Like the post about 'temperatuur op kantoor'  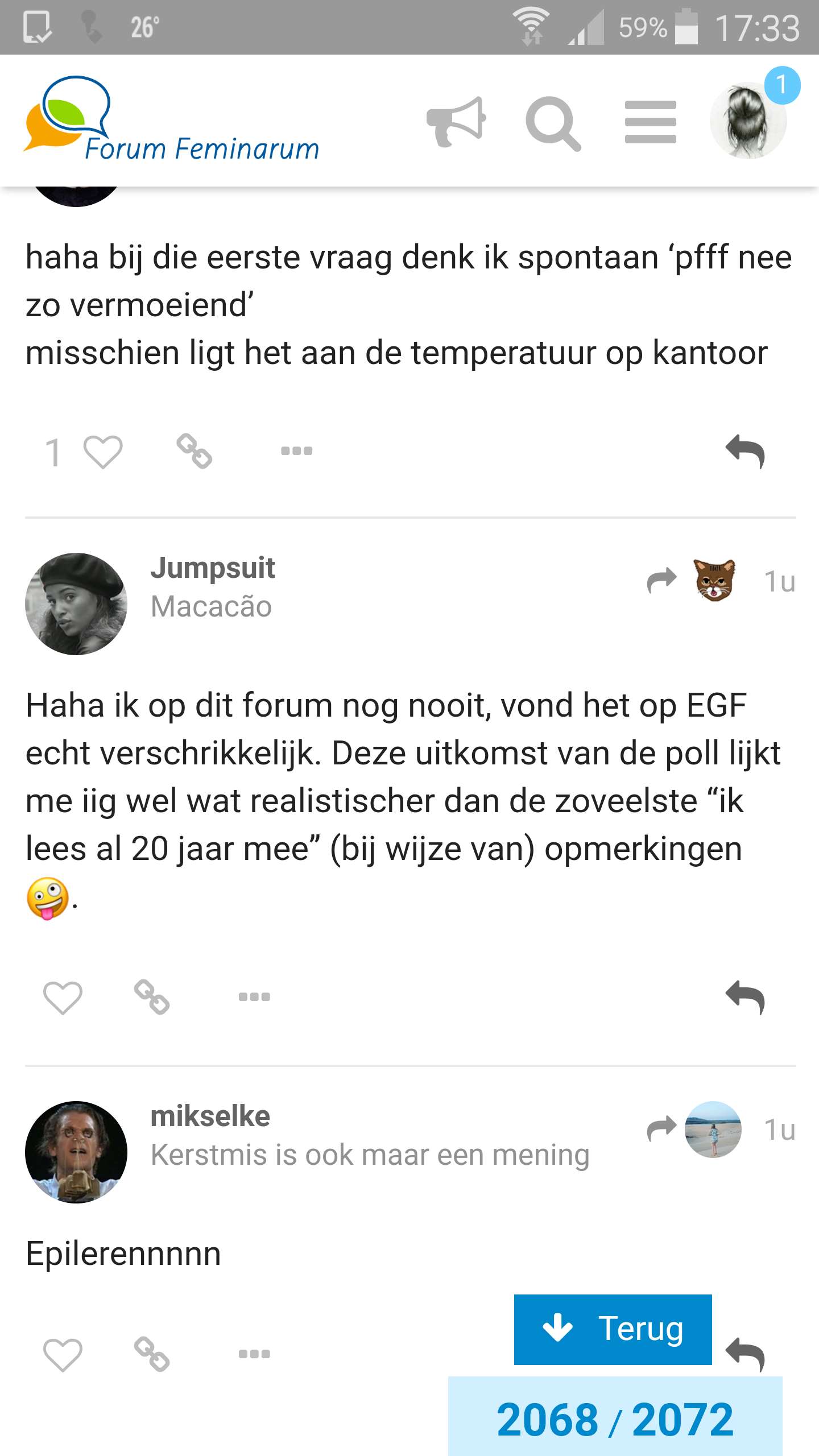pyautogui.click(x=102, y=452)
